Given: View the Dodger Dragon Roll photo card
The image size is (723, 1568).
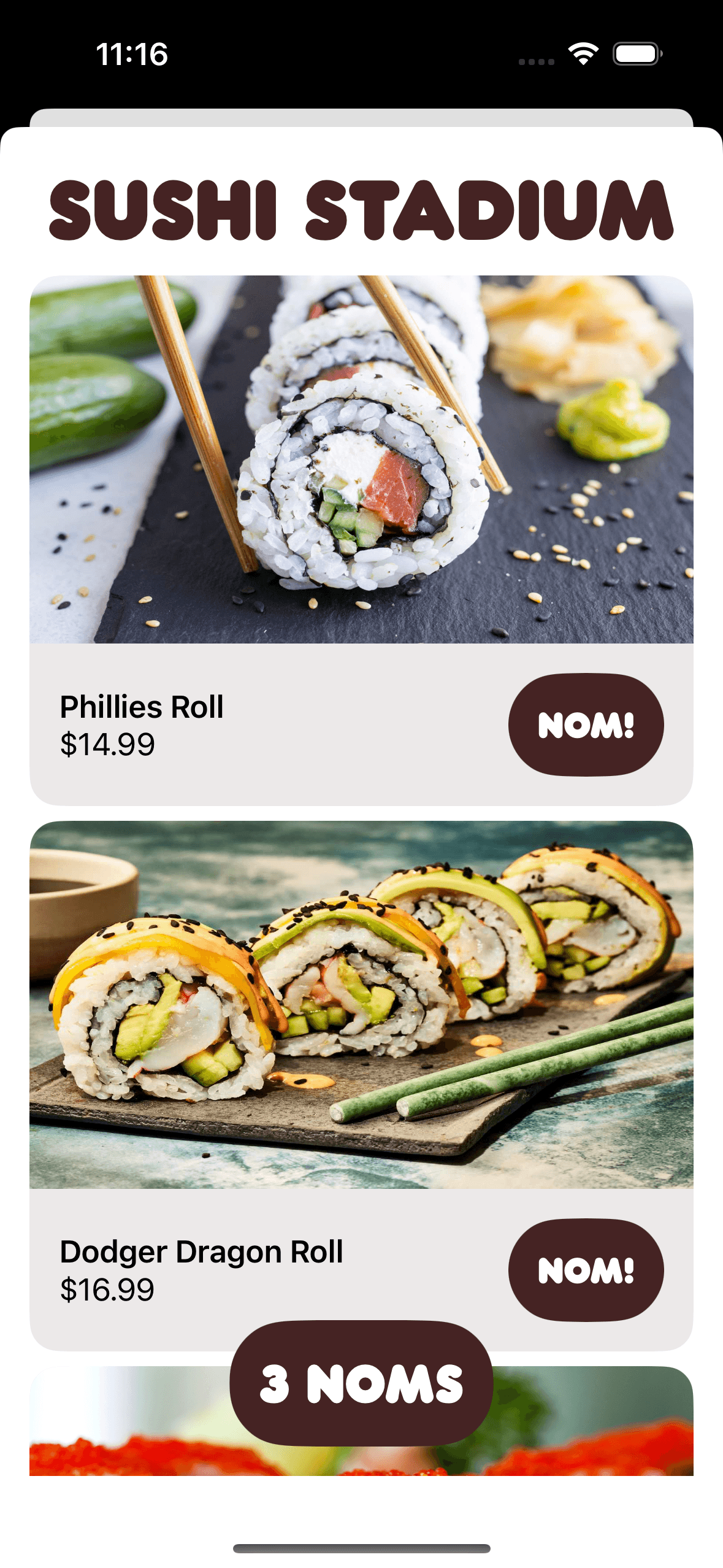Looking at the screenshot, I should 361,1004.
